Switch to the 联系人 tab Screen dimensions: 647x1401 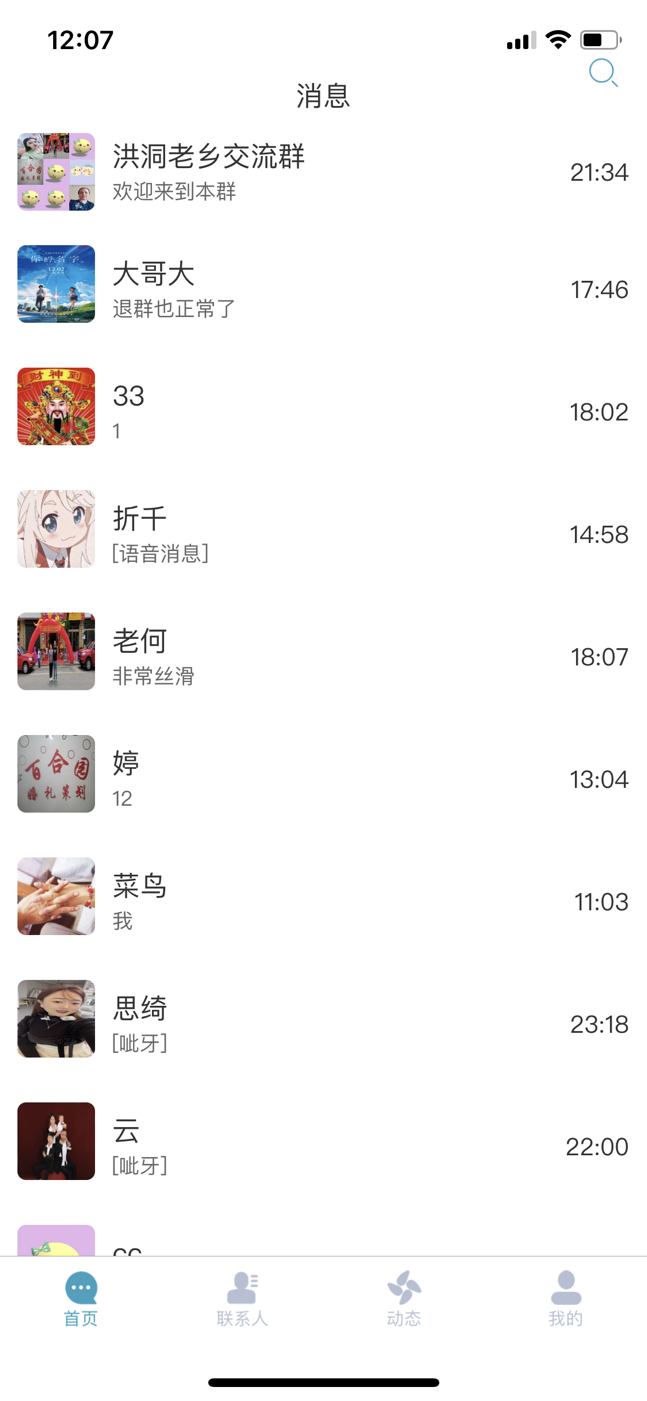[243, 1299]
